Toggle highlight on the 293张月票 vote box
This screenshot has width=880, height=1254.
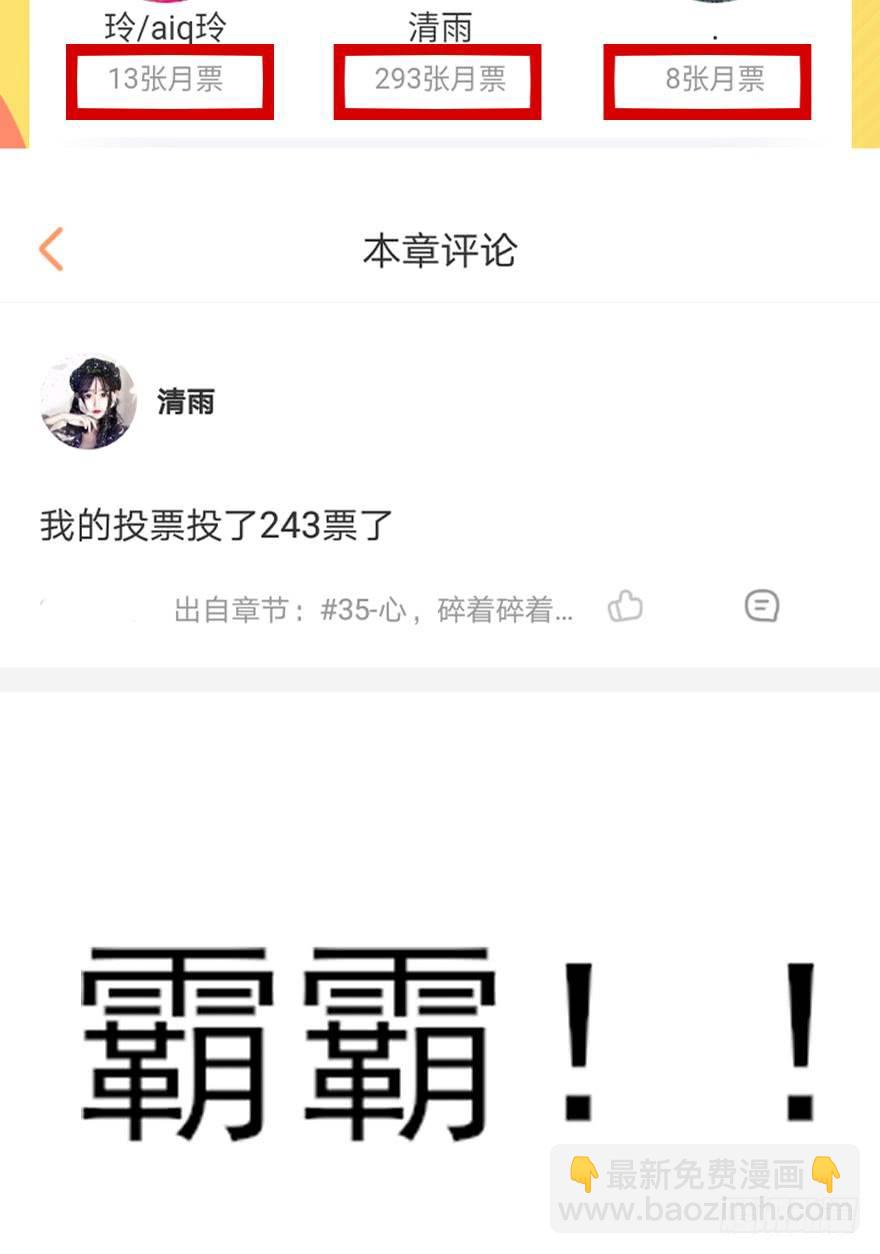(x=438, y=82)
